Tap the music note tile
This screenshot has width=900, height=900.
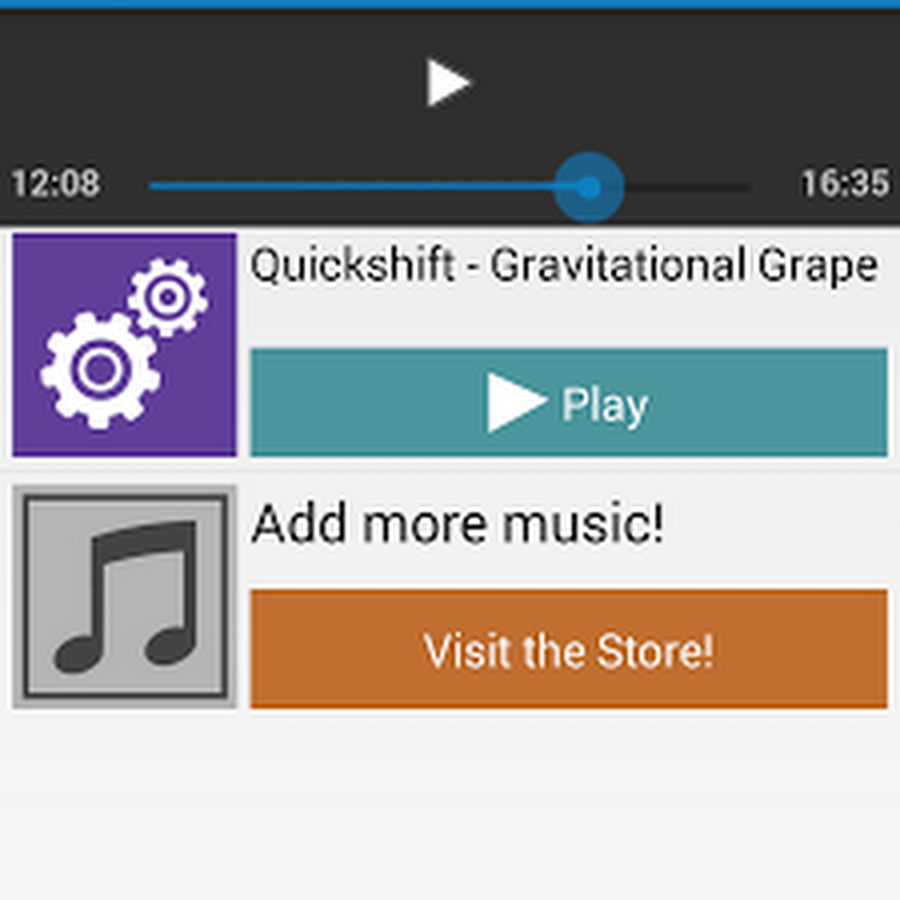[x=124, y=597]
